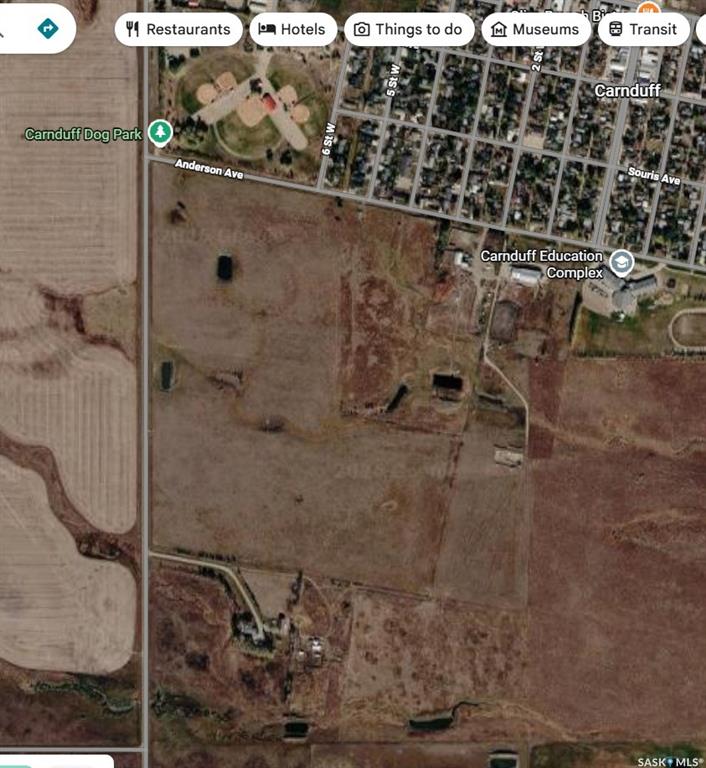Show Things to do nearby
The image size is (706, 768).
408,29
